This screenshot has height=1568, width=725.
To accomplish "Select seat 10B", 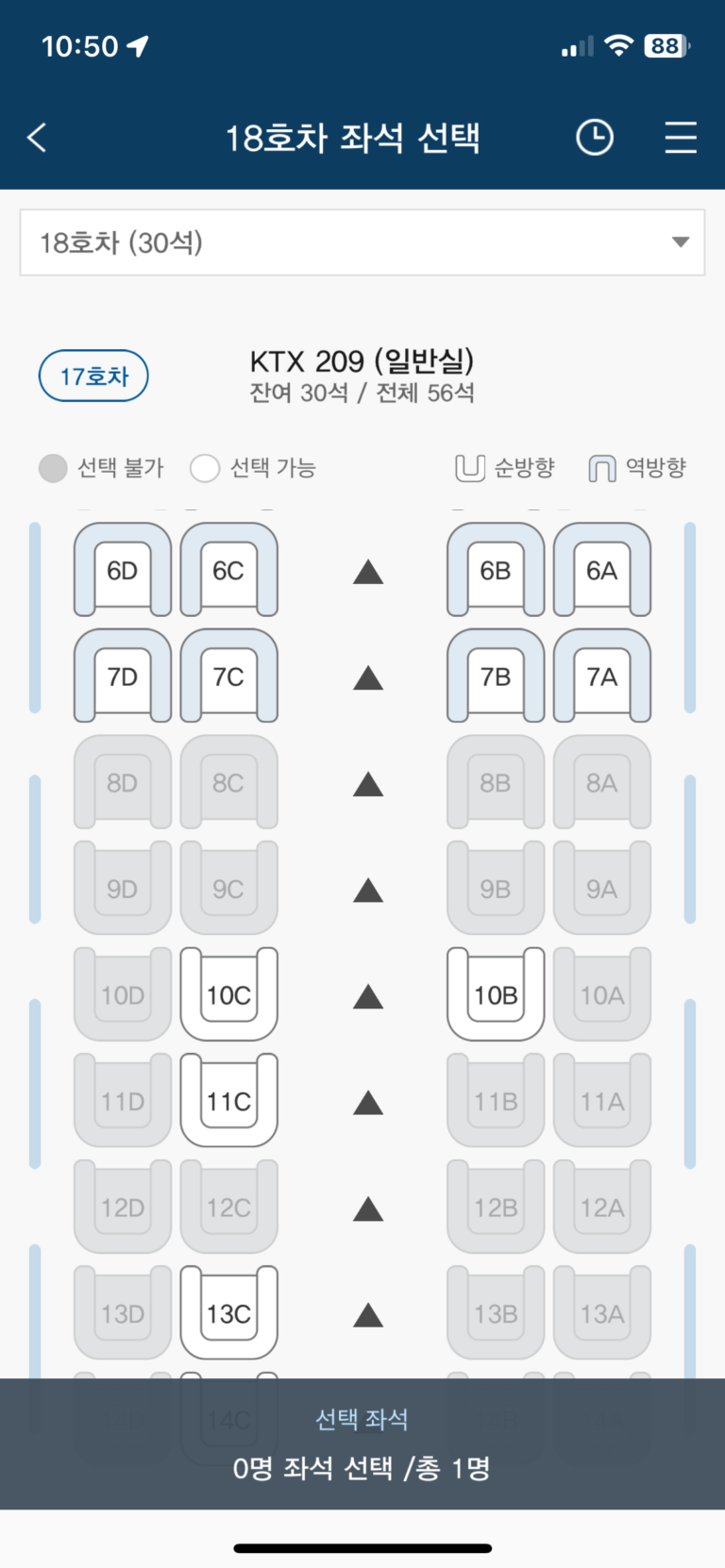I will (x=495, y=993).
